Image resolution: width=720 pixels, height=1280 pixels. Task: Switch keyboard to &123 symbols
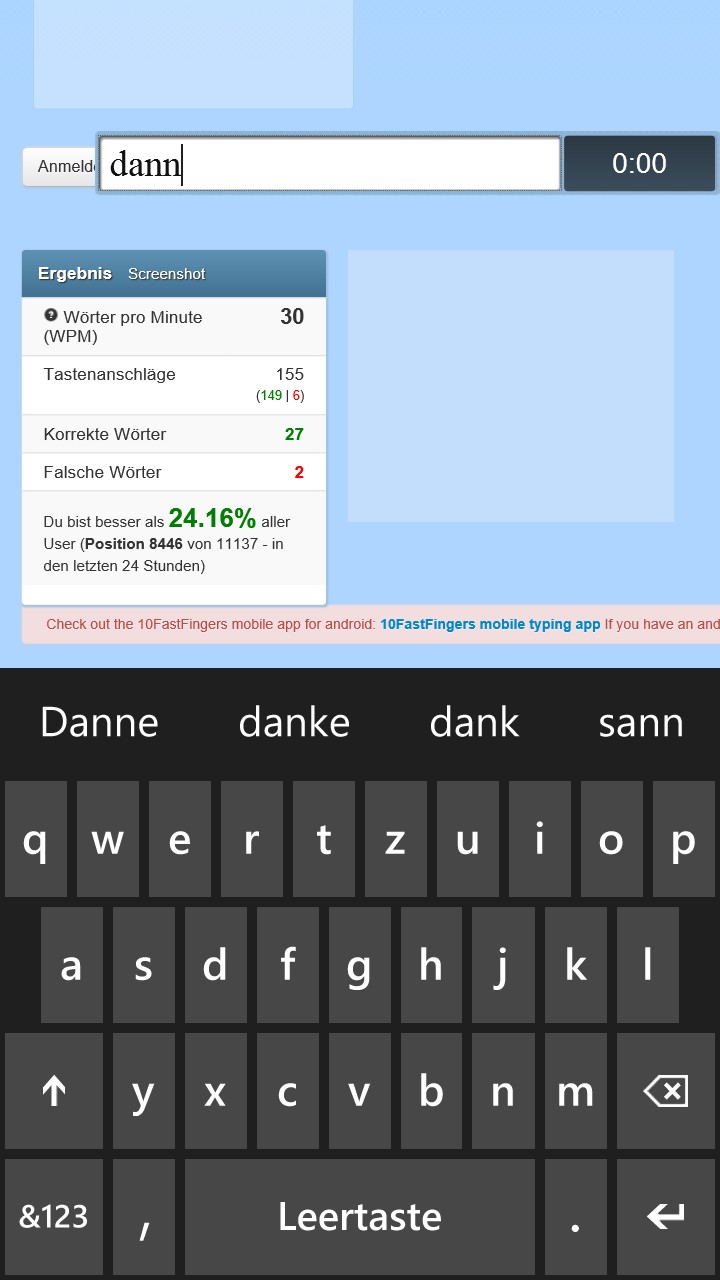click(54, 1217)
